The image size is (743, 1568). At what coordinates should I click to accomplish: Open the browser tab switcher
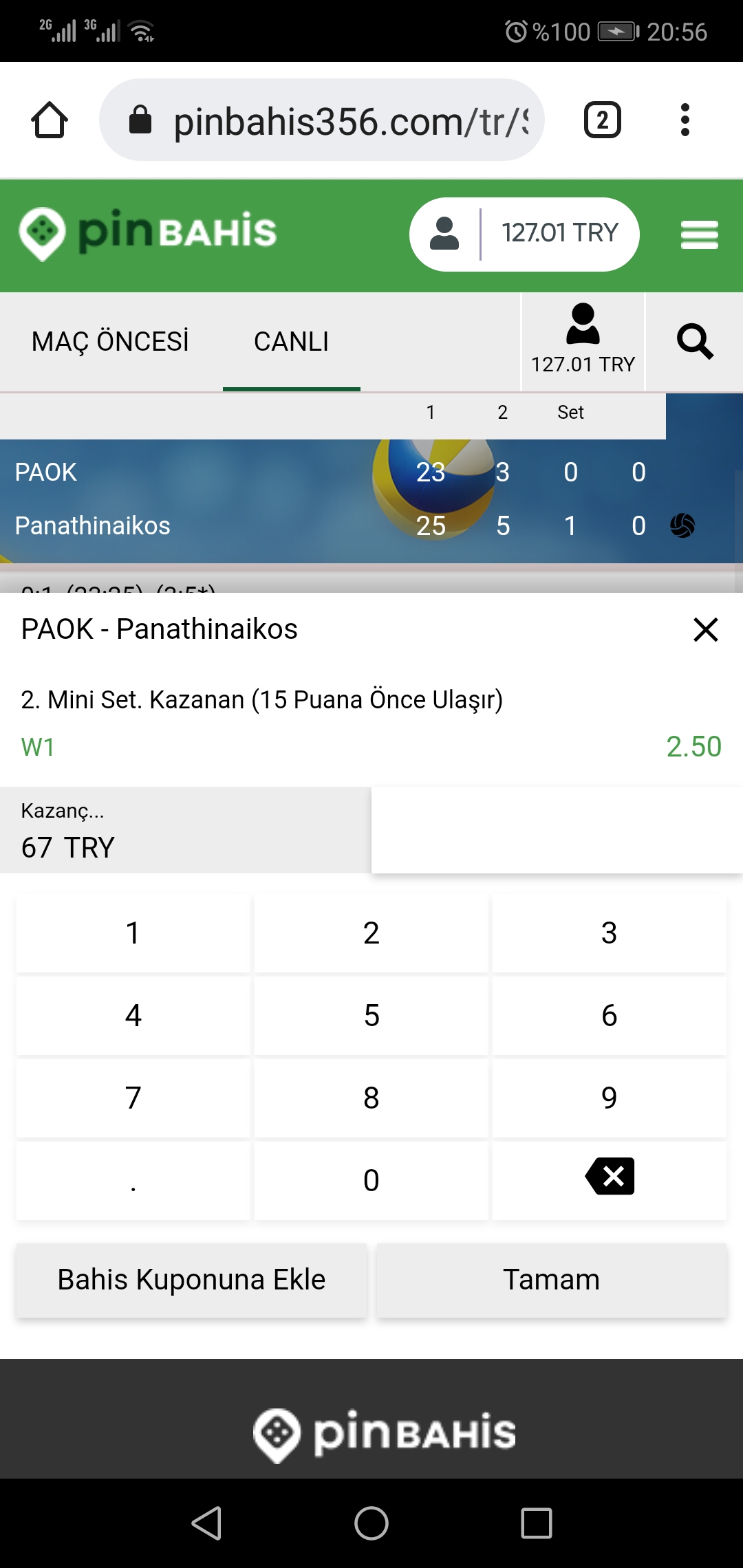coord(603,120)
